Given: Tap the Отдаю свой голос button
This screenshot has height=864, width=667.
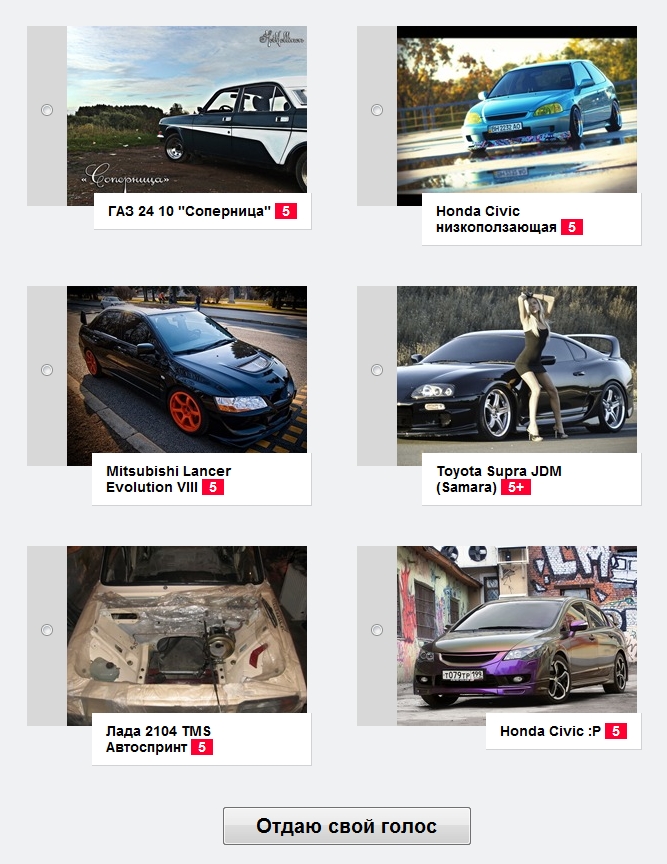Looking at the screenshot, I should pos(346,826).
